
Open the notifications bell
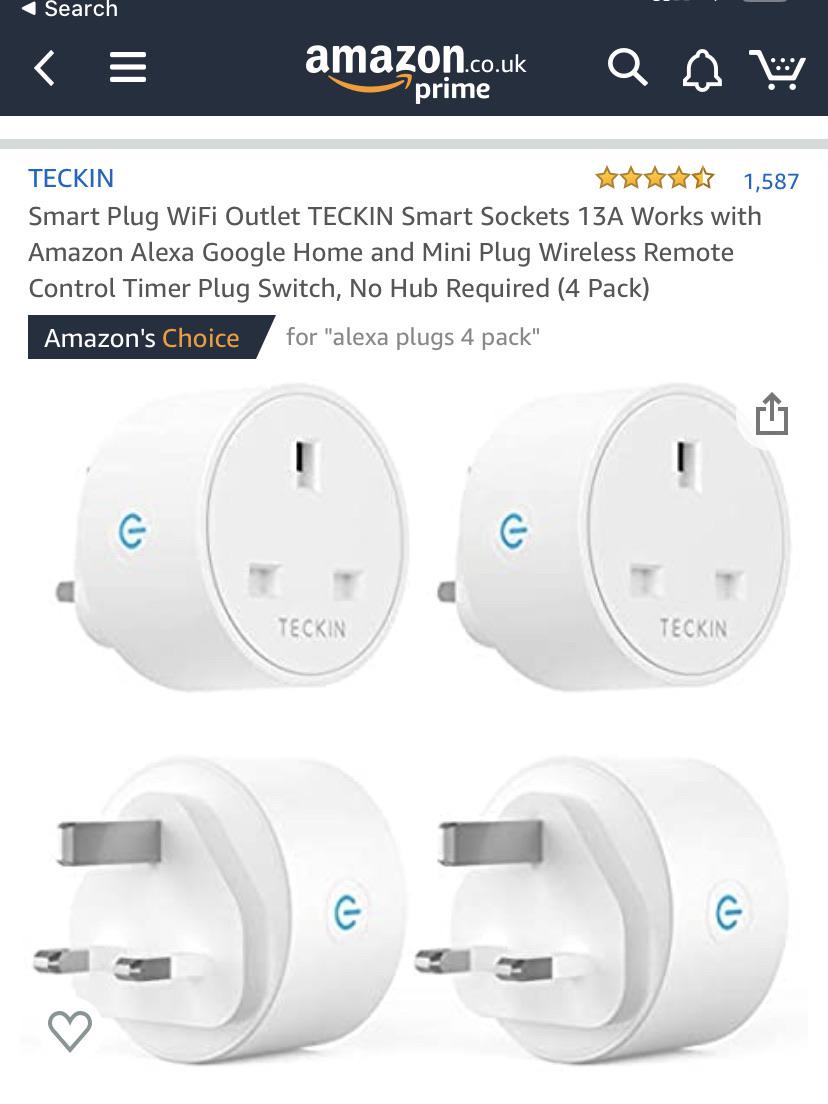702,68
